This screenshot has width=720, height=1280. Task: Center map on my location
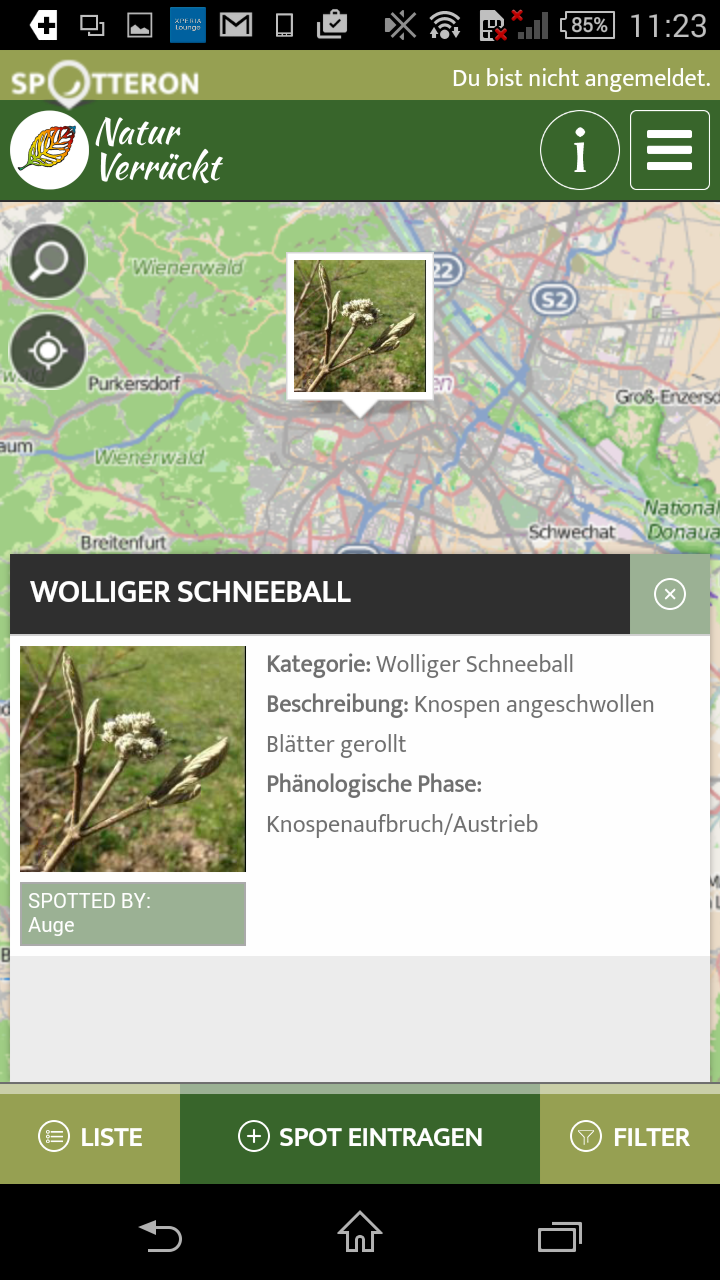tap(48, 351)
